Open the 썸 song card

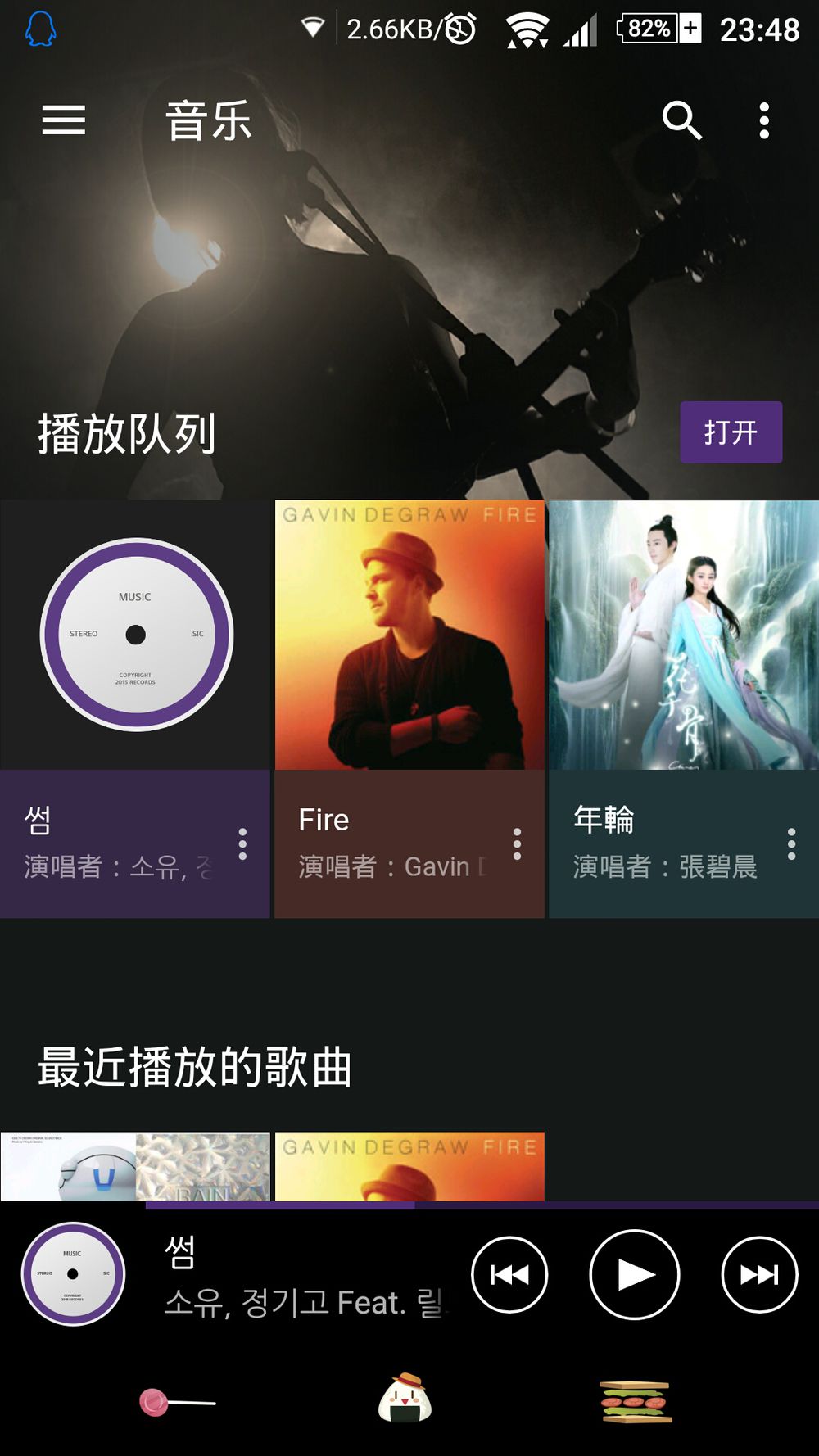(136, 635)
